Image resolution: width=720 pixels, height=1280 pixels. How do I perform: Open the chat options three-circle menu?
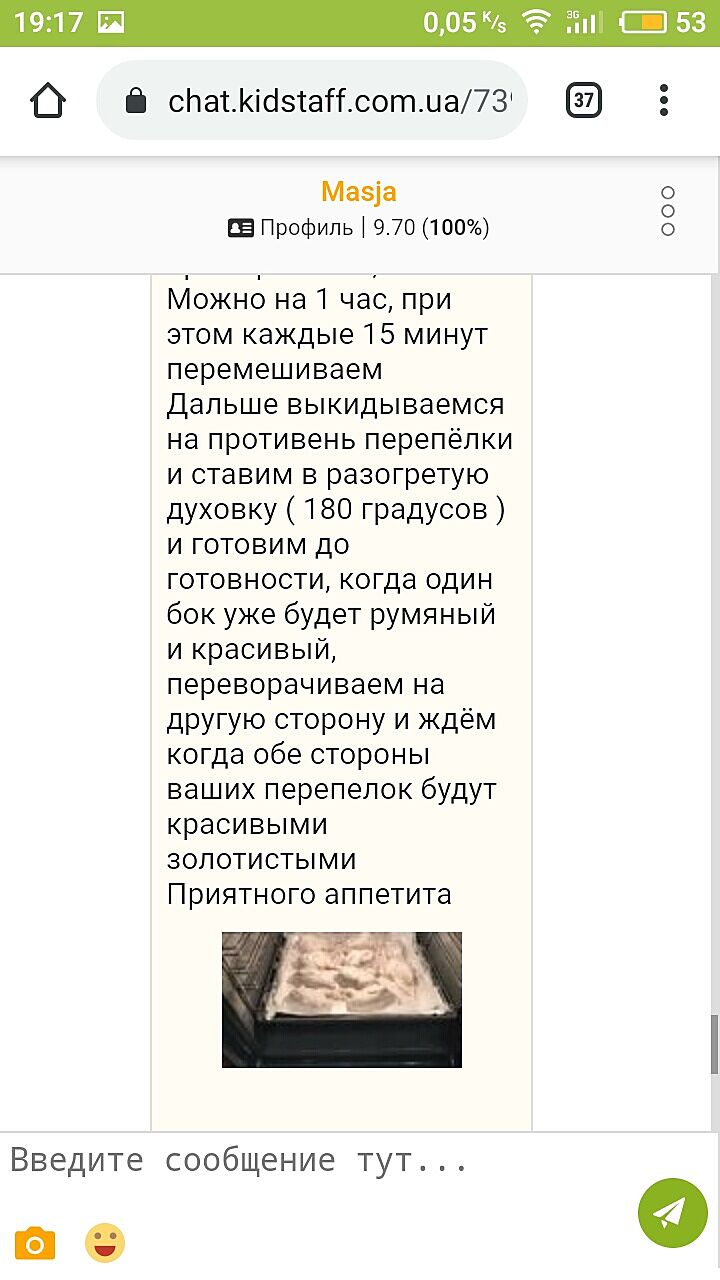pyautogui.click(x=668, y=211)
